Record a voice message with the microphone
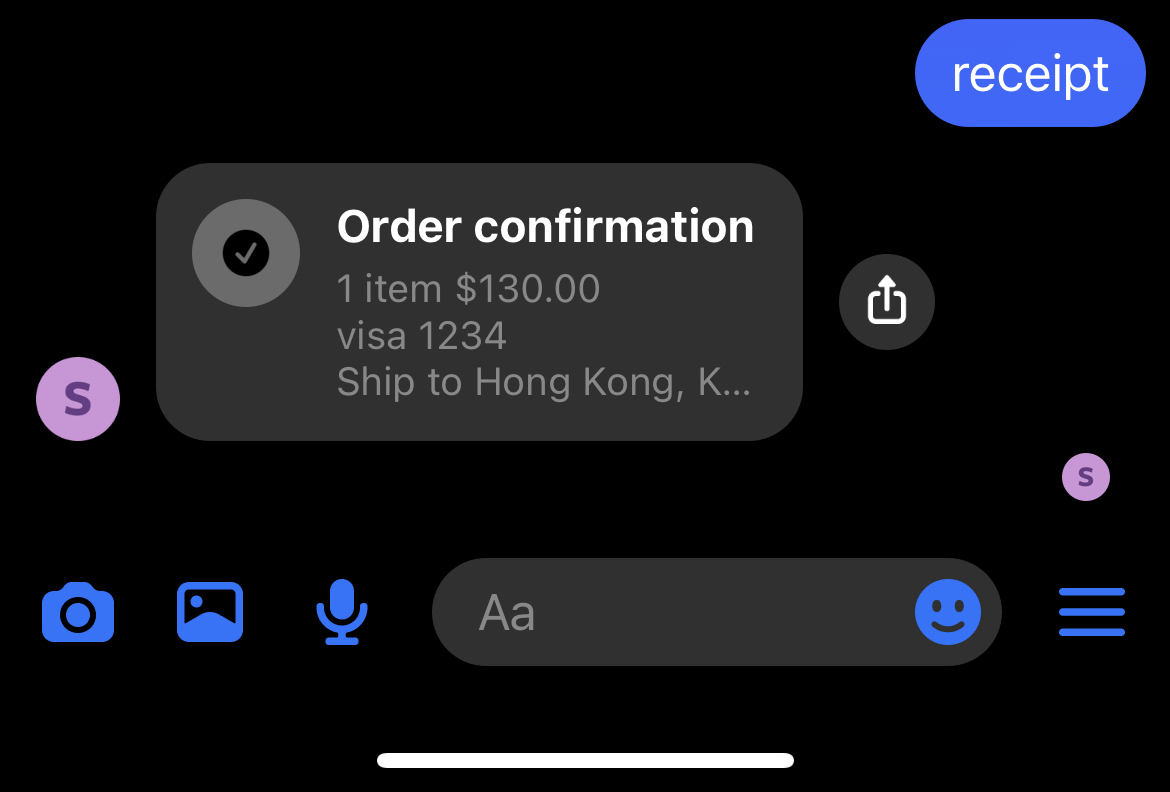The width and height of the screenshot is (1170, 792). click(342, 611)
